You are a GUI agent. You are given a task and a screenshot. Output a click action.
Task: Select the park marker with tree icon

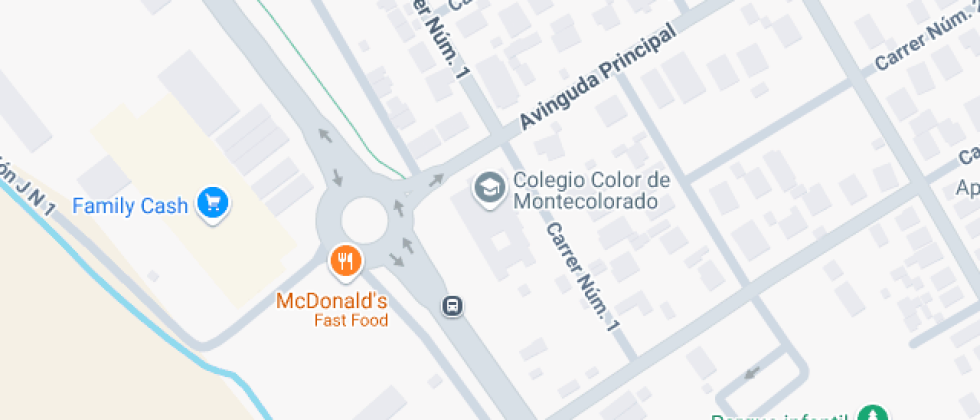click(x=872, y=414)
